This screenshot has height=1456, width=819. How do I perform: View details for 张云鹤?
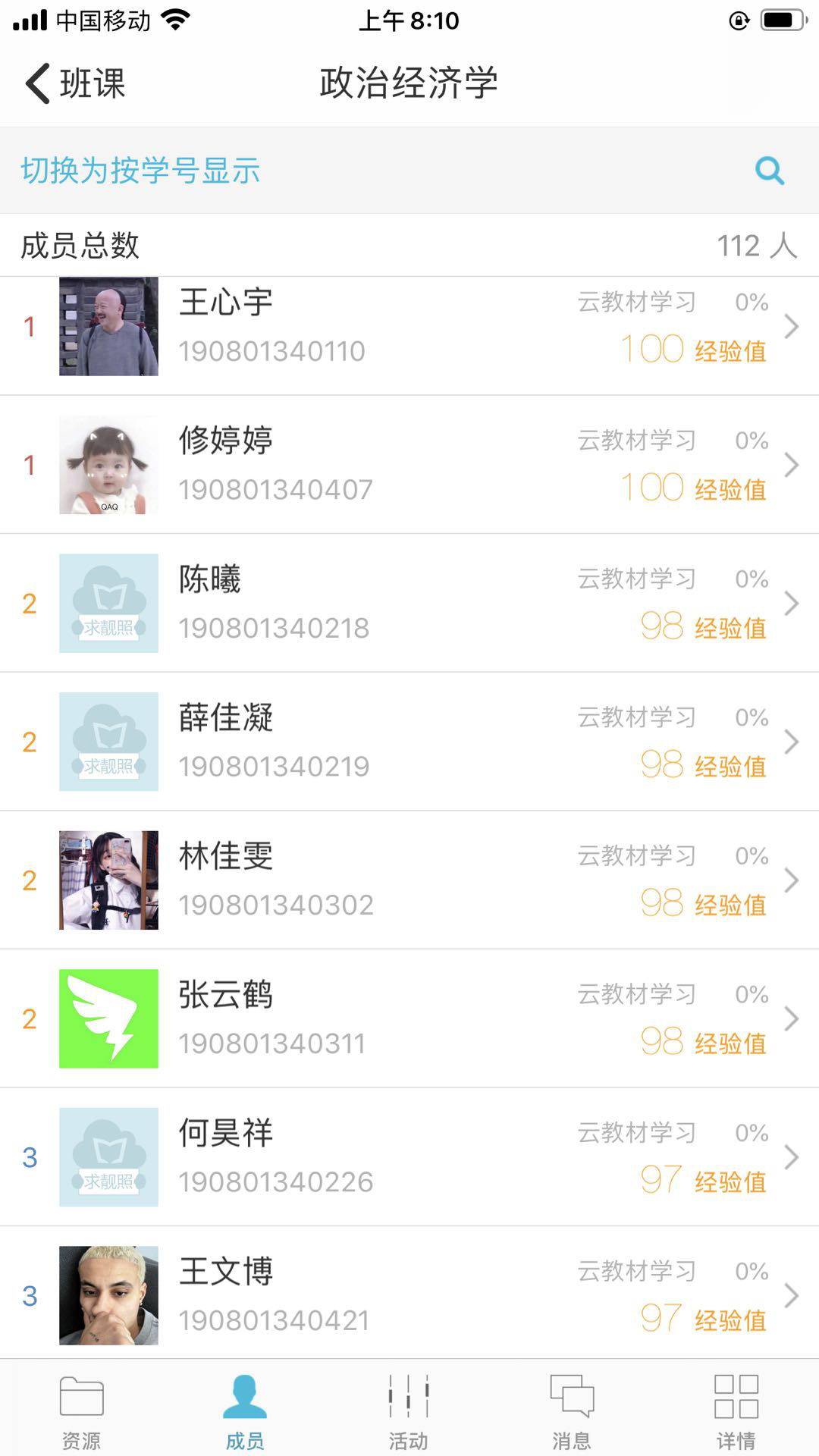click(x=409, y=1018)
